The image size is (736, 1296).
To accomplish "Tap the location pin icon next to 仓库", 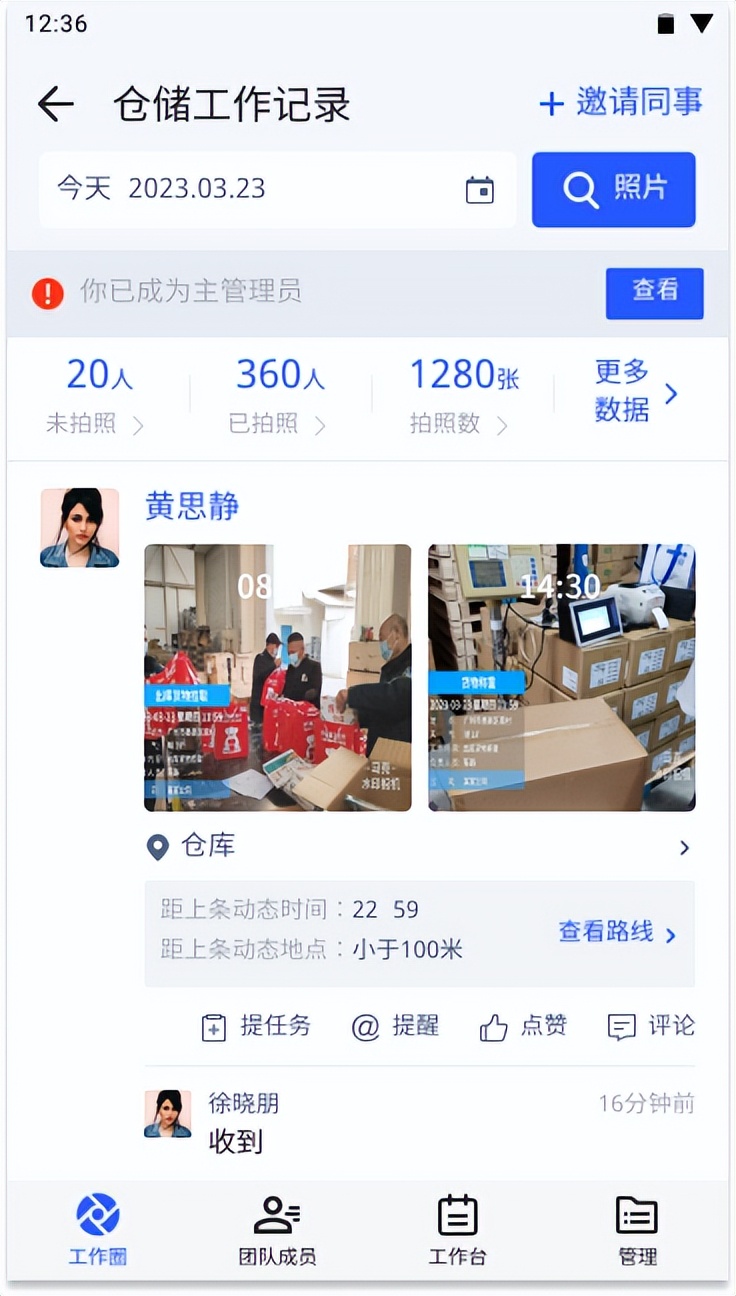I will tap(157, 846).
